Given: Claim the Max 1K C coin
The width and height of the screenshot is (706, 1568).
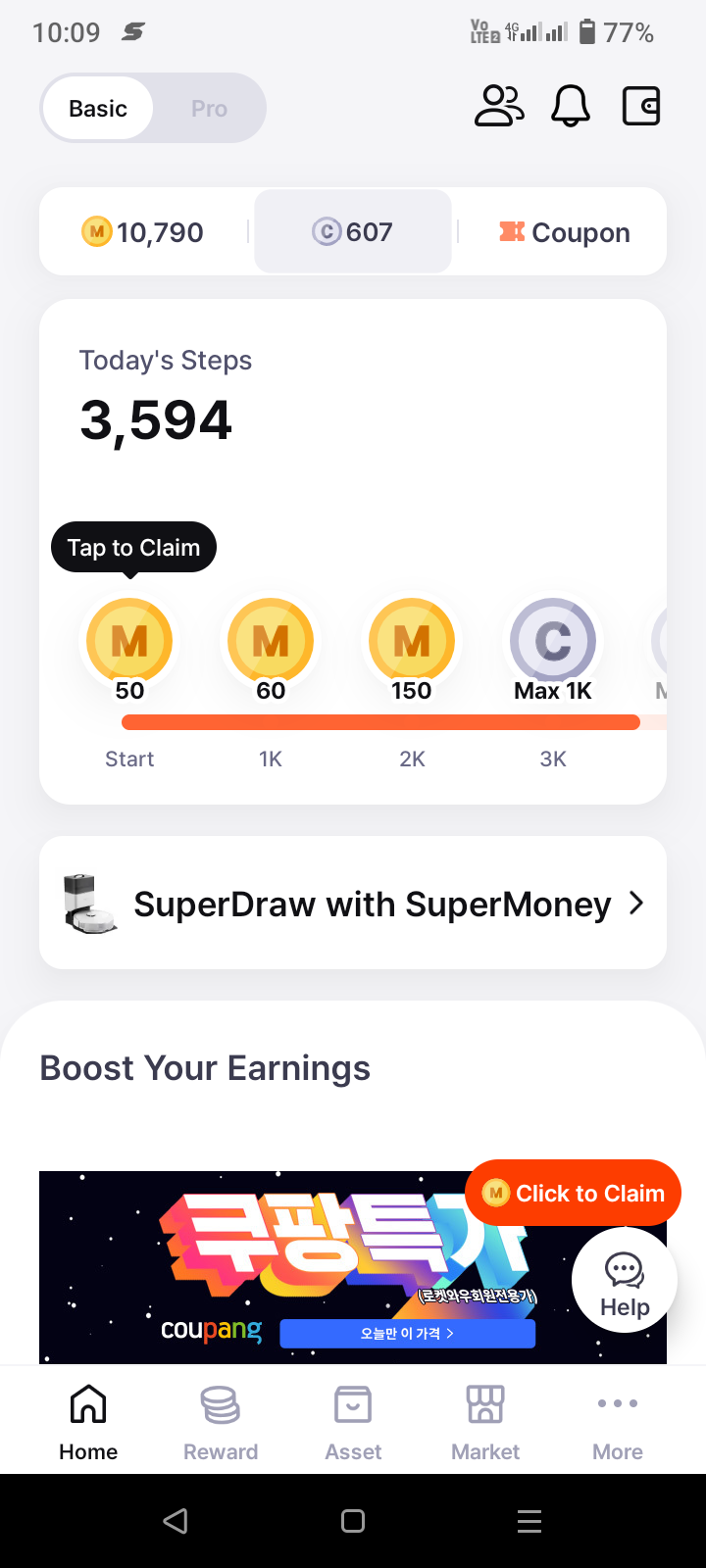Looking at the screenshot, I should [553, 649].
